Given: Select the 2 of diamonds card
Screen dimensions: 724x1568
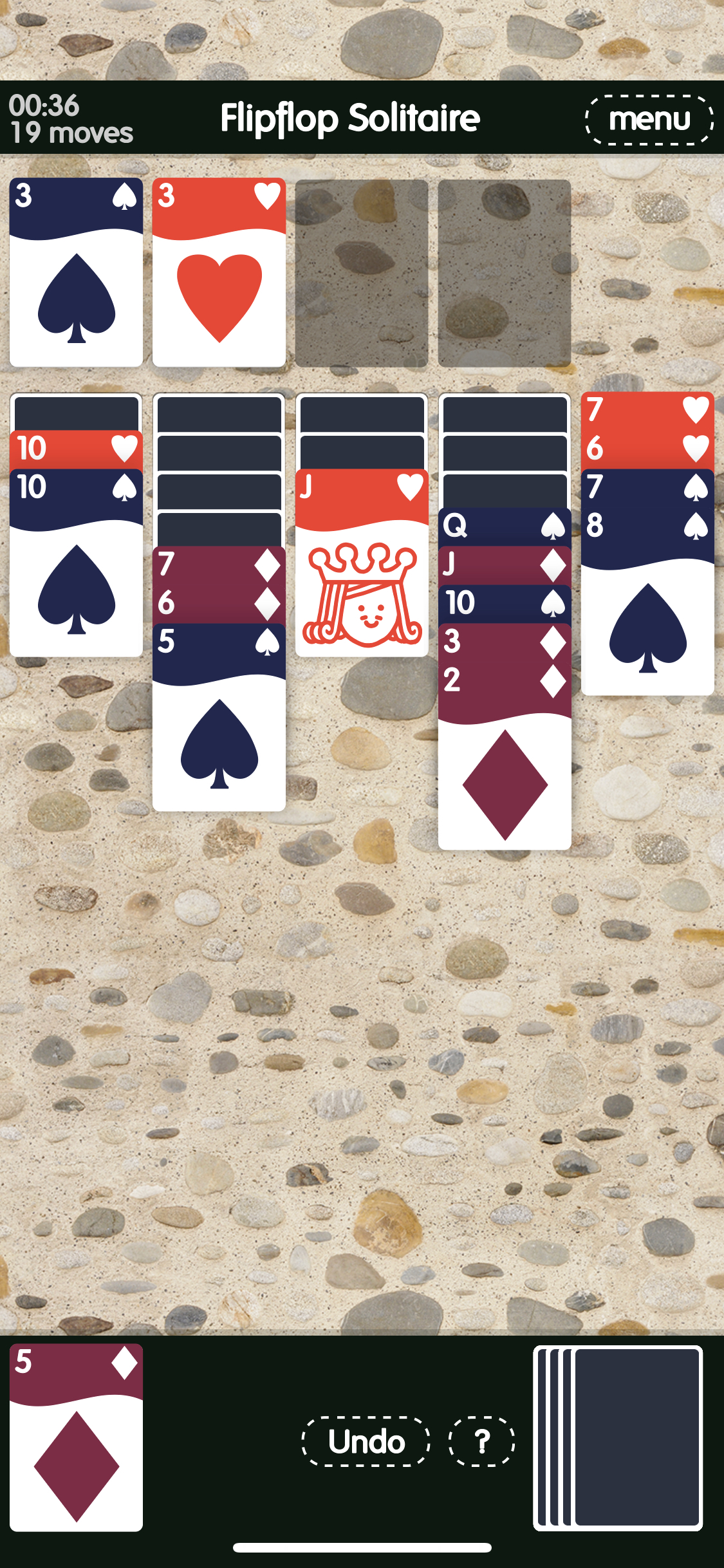Looking at the screenshot, I should click(x=505, y=756).
